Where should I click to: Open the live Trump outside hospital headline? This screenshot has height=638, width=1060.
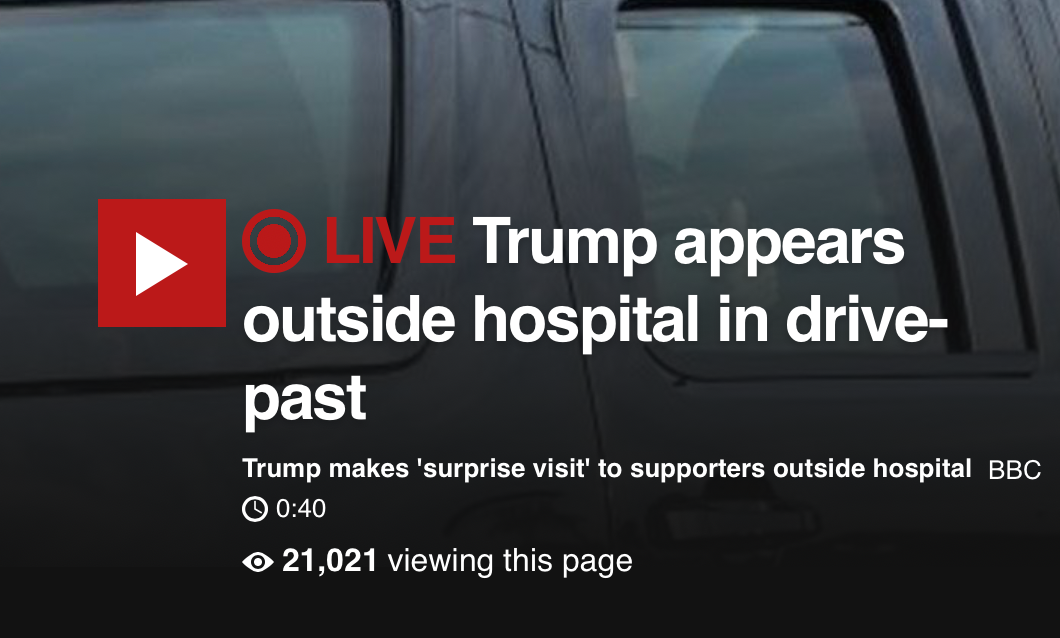point(595,320)
